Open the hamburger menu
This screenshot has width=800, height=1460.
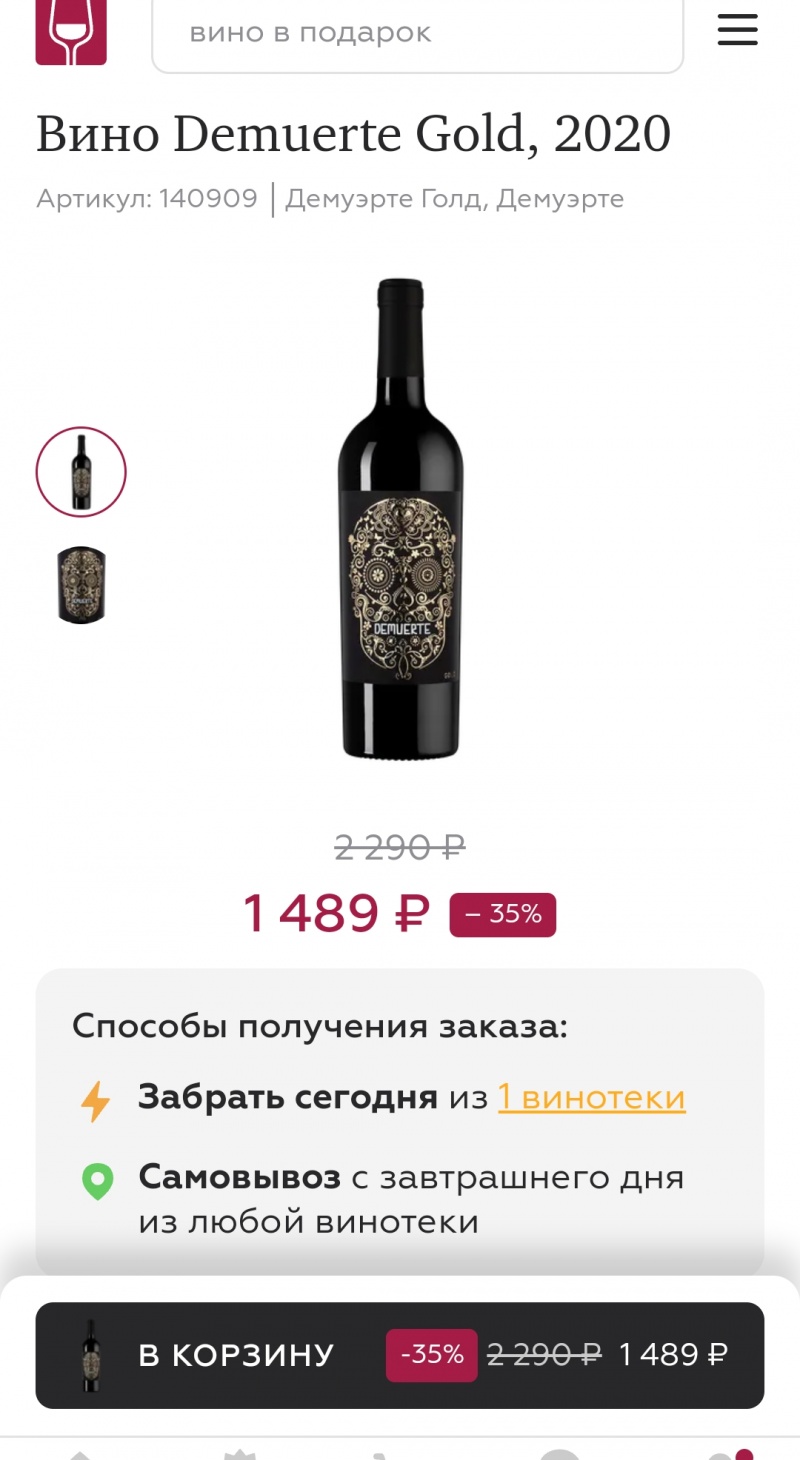tap(738, 30)
